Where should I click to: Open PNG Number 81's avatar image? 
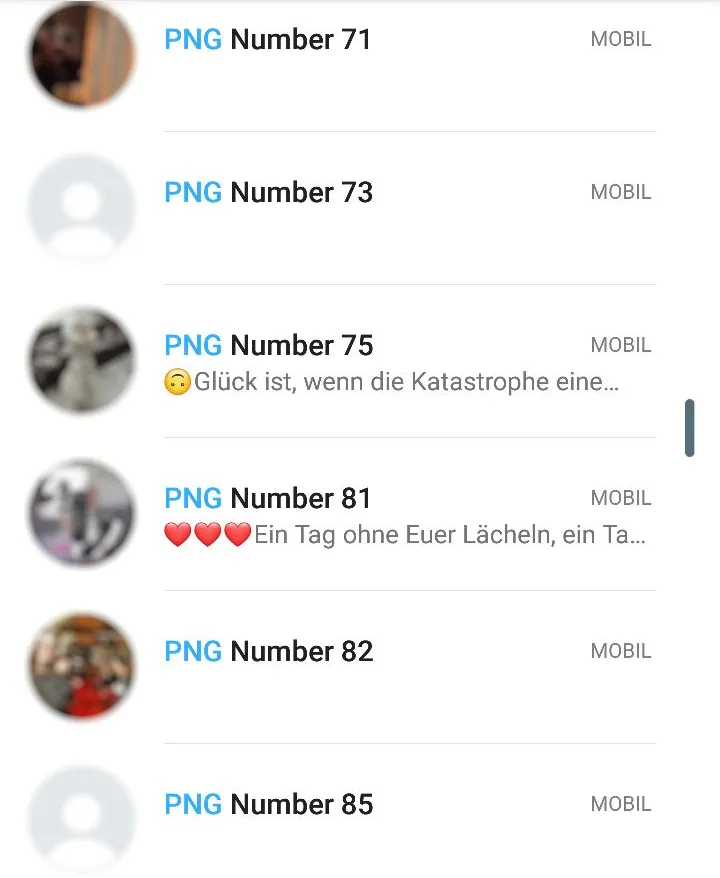pyautogui.click(x=80, y=513)
